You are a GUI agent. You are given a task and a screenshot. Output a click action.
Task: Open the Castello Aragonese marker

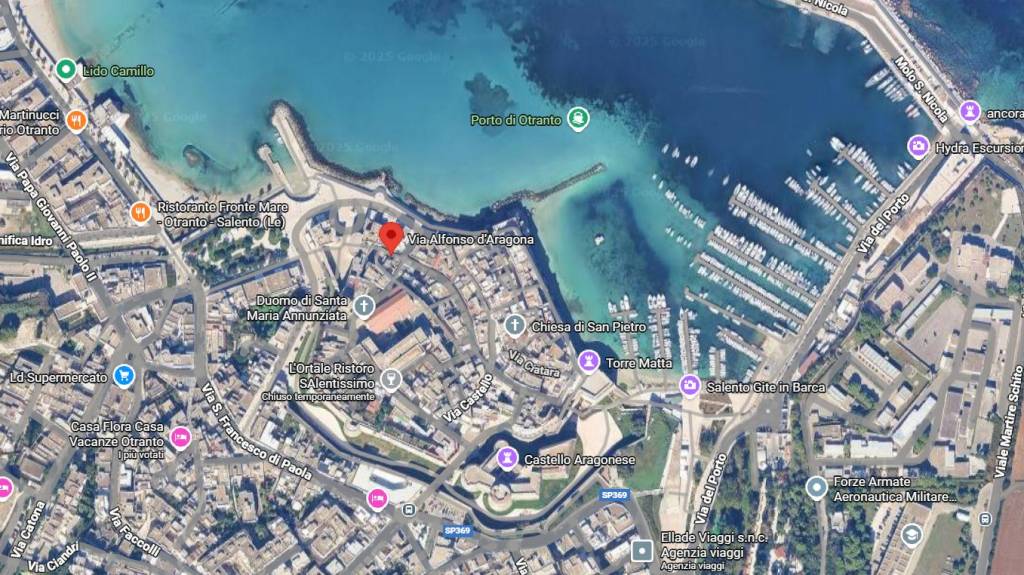click(x=507, y=458)
